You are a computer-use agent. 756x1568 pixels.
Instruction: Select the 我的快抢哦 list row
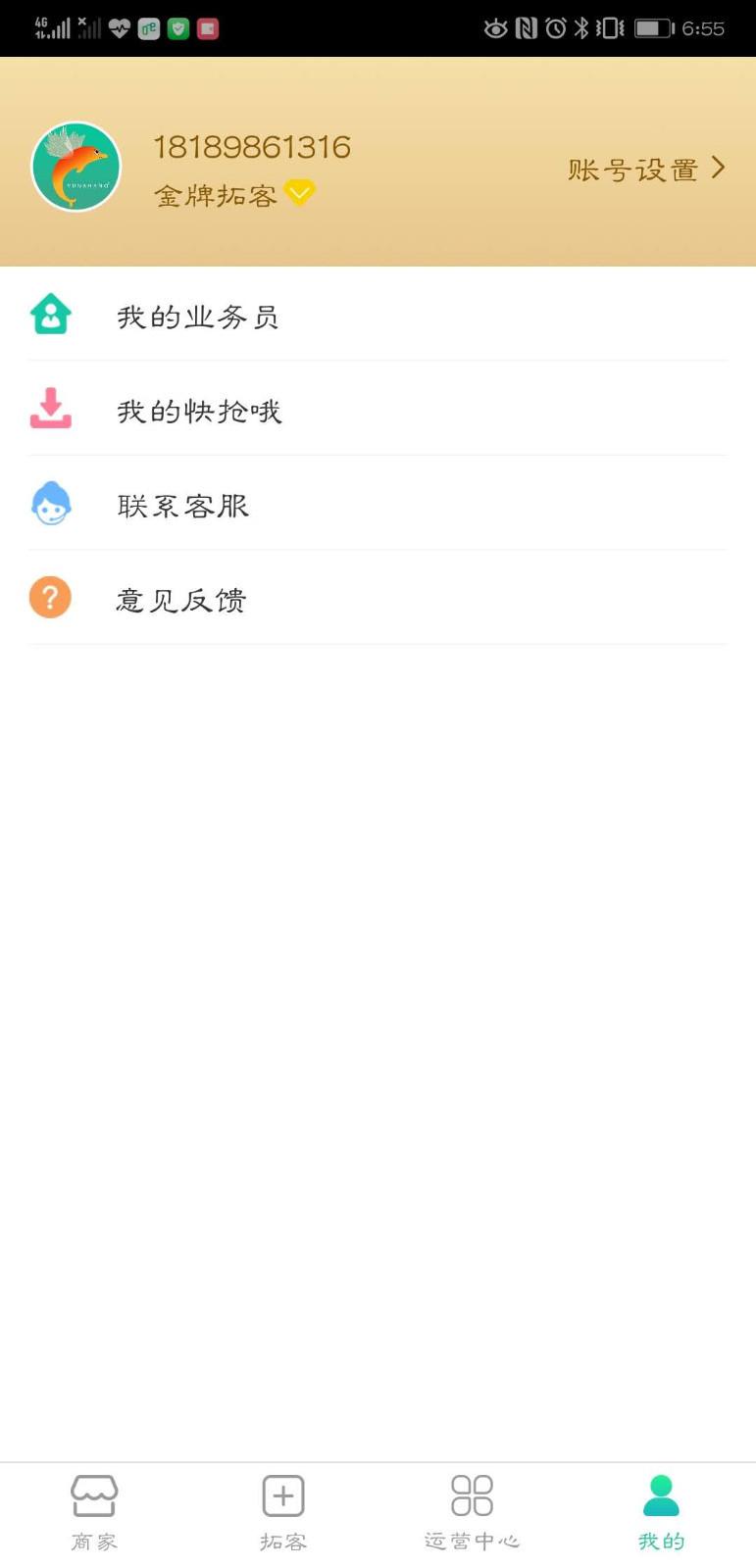(x=378, y=410)
